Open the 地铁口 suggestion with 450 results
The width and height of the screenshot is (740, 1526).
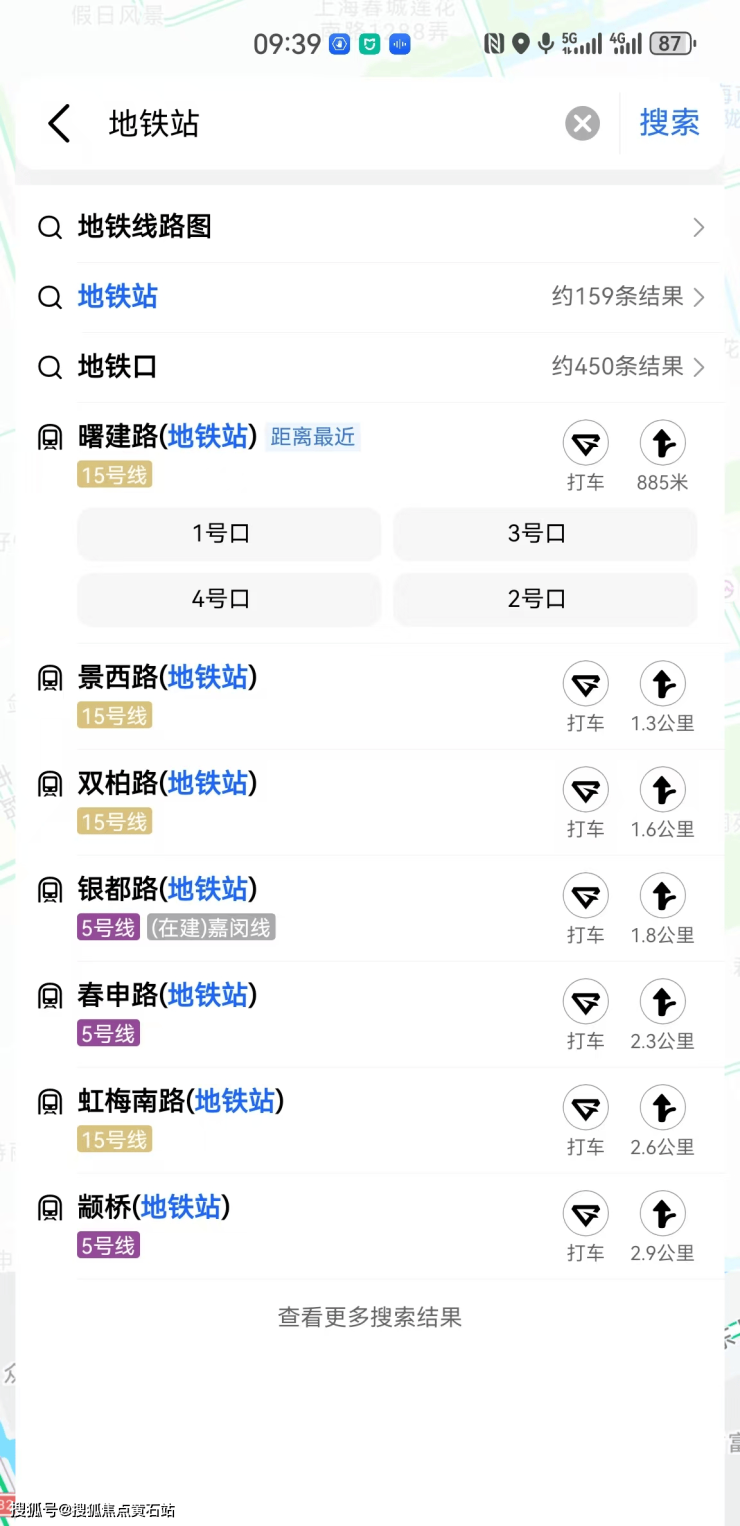click(x=370, y=367)
